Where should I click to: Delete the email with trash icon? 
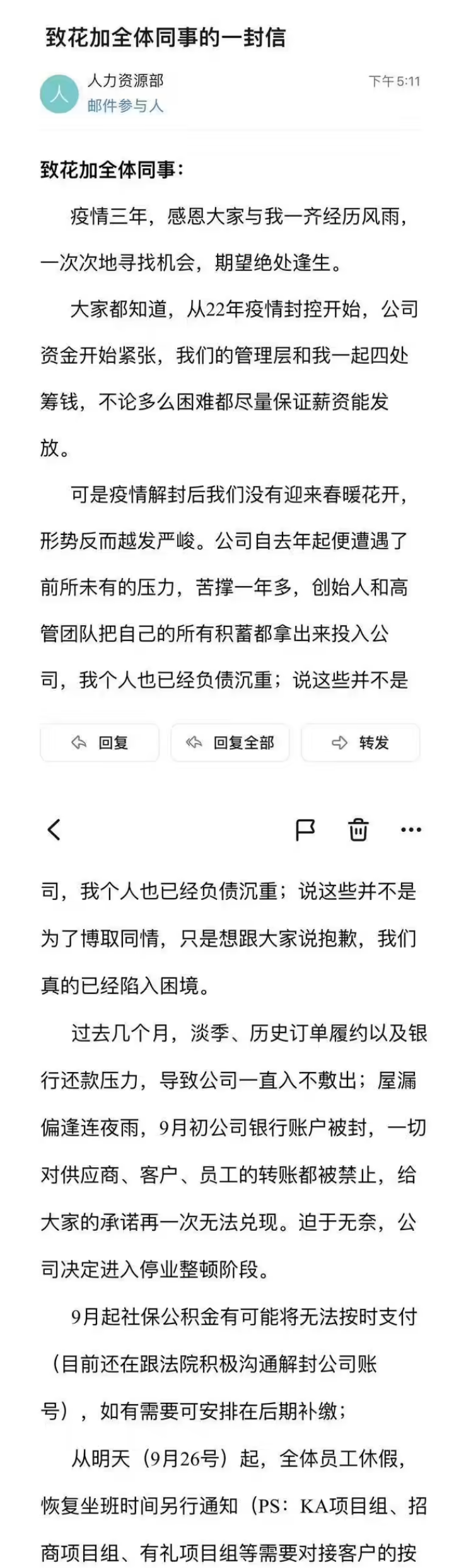358,830
